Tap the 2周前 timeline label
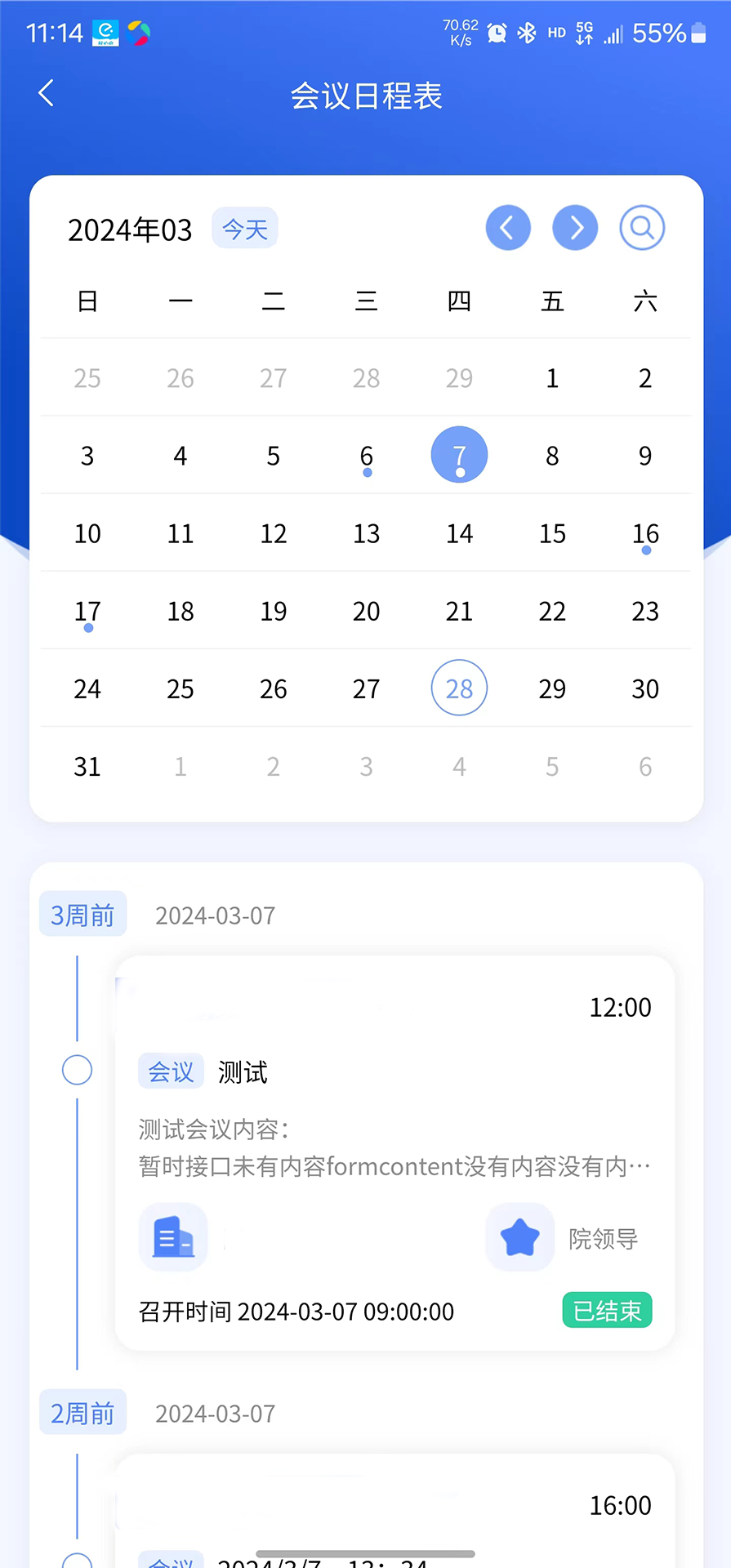The image size is (731, 1568). click(82, 1412)
